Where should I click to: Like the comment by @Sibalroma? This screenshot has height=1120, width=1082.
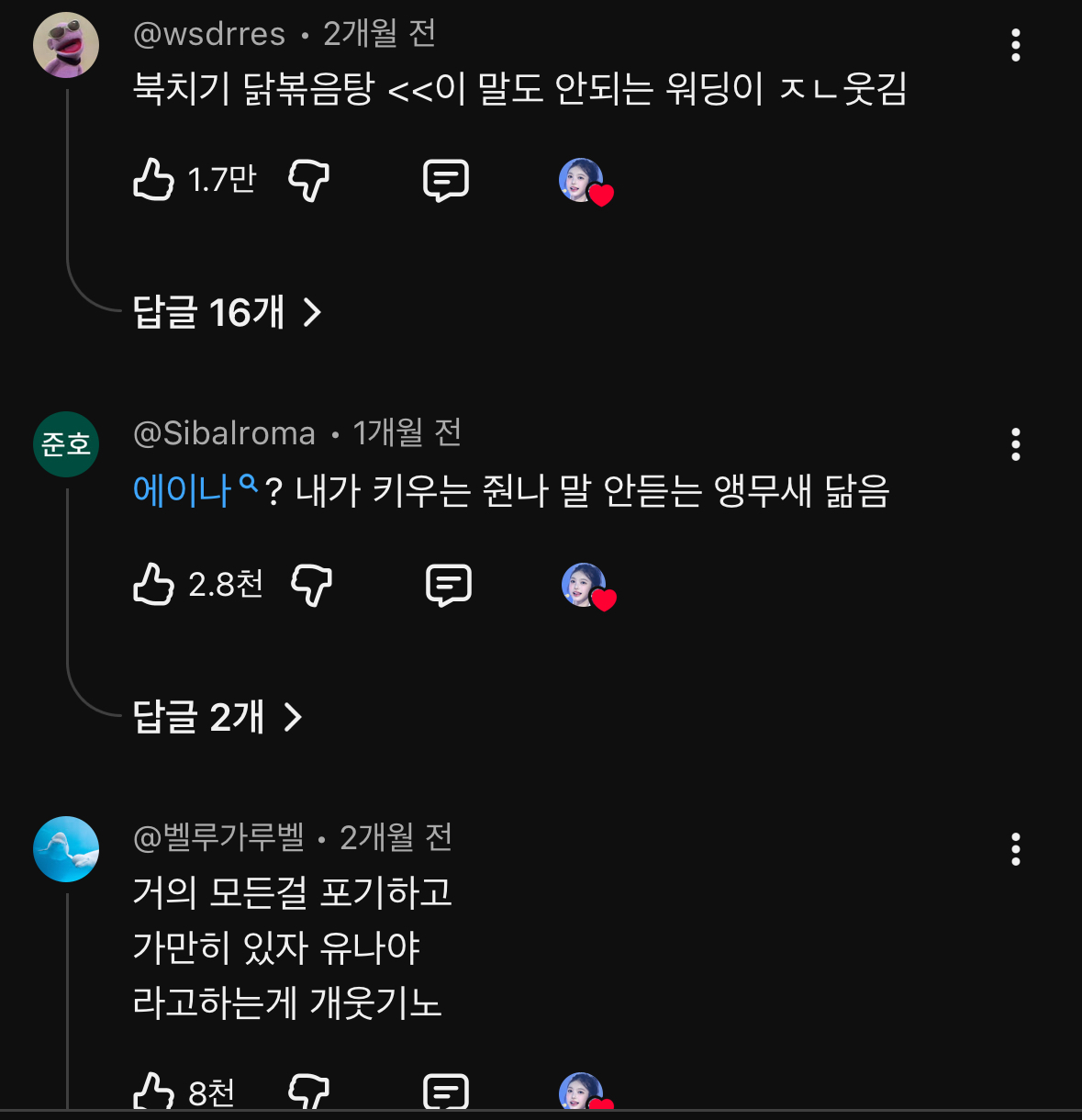pyautogui.click(x=154, y=586)
